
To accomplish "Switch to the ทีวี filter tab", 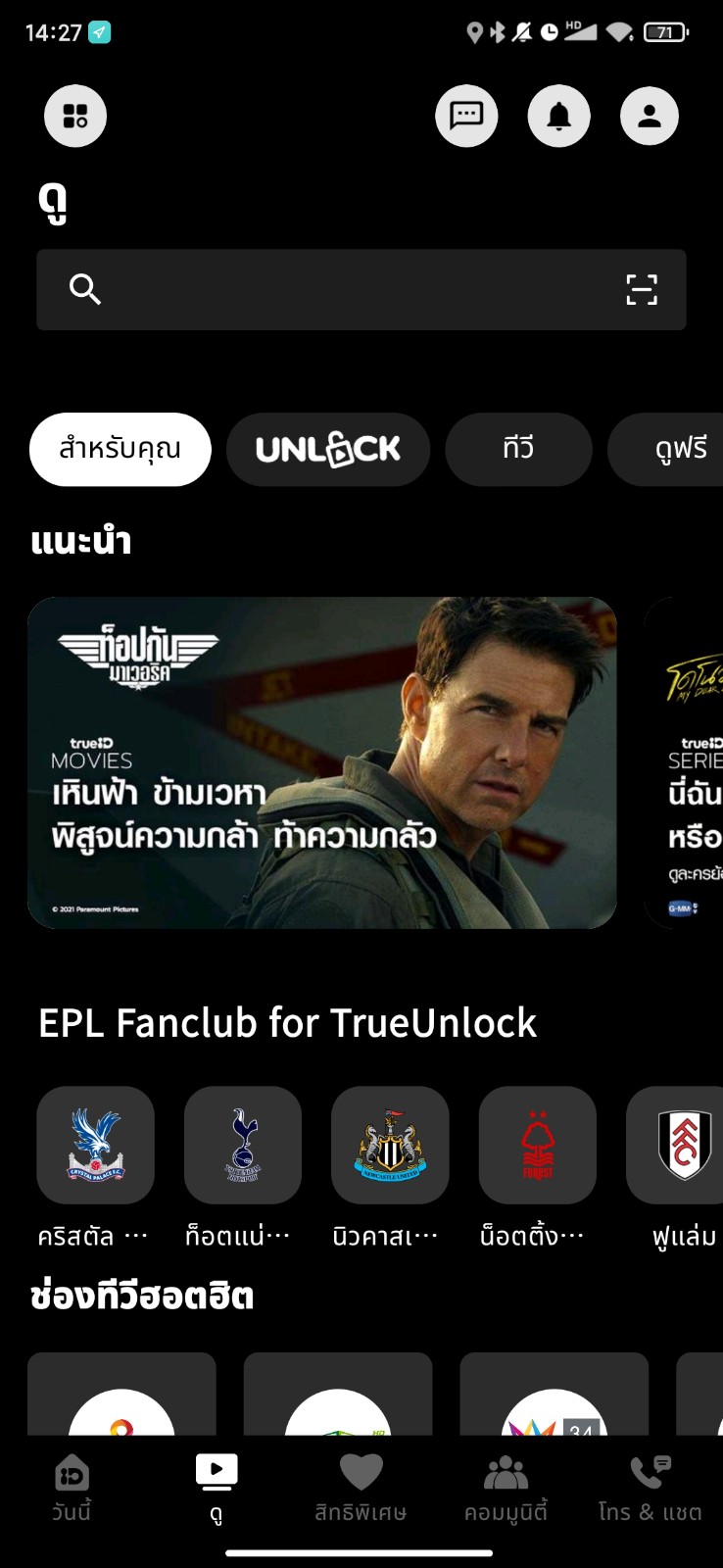I will 518,449.
